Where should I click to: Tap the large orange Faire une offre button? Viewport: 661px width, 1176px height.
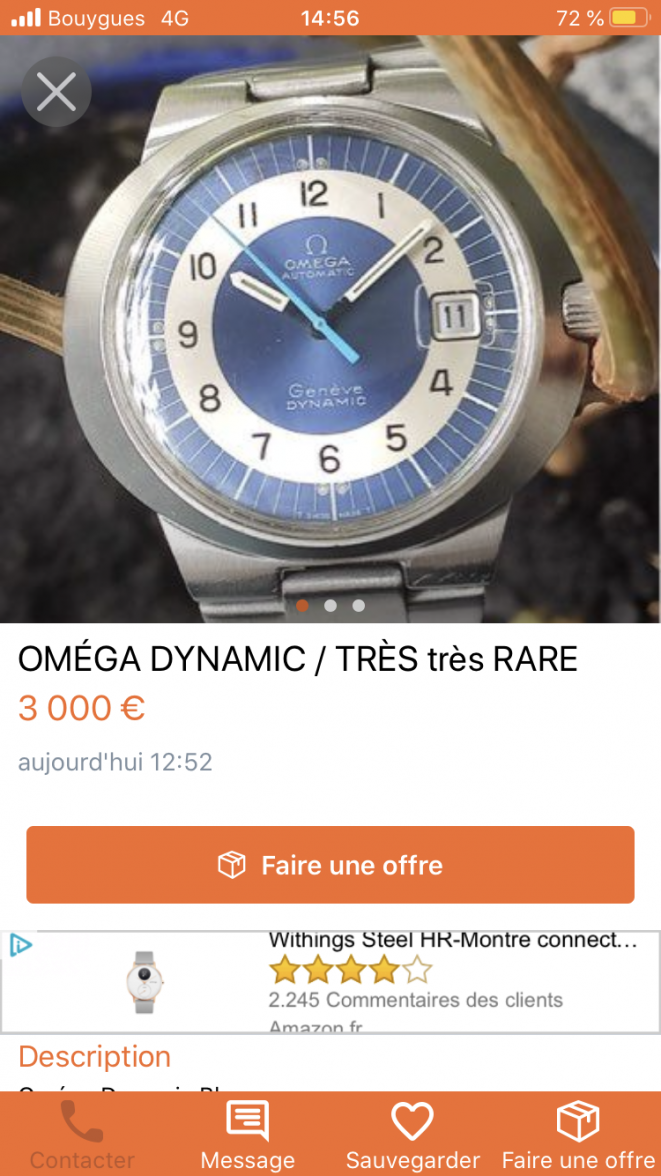click(x=330, y=865)
